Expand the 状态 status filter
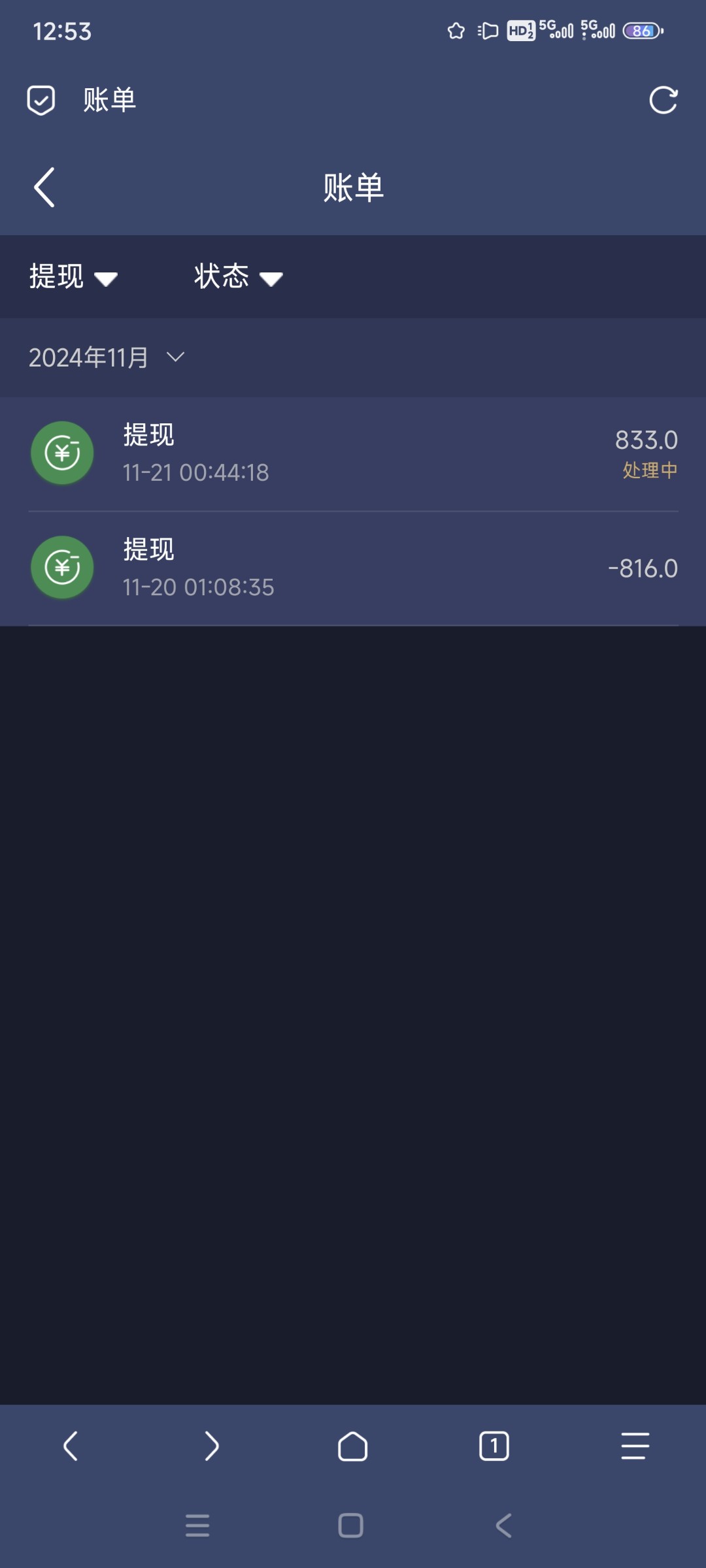 click(238, 277)
